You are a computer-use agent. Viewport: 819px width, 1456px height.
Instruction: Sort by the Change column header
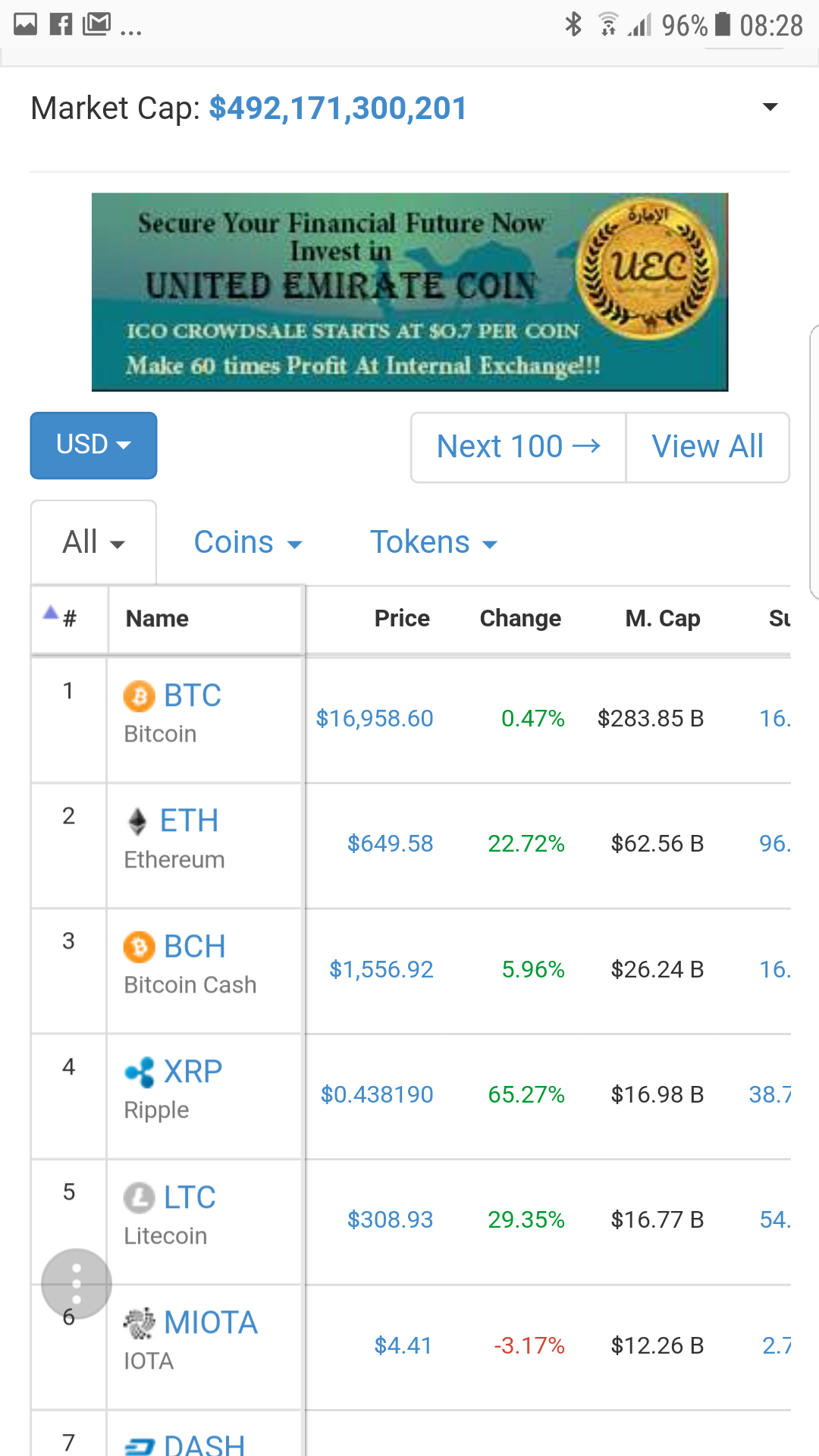[520, 619]
